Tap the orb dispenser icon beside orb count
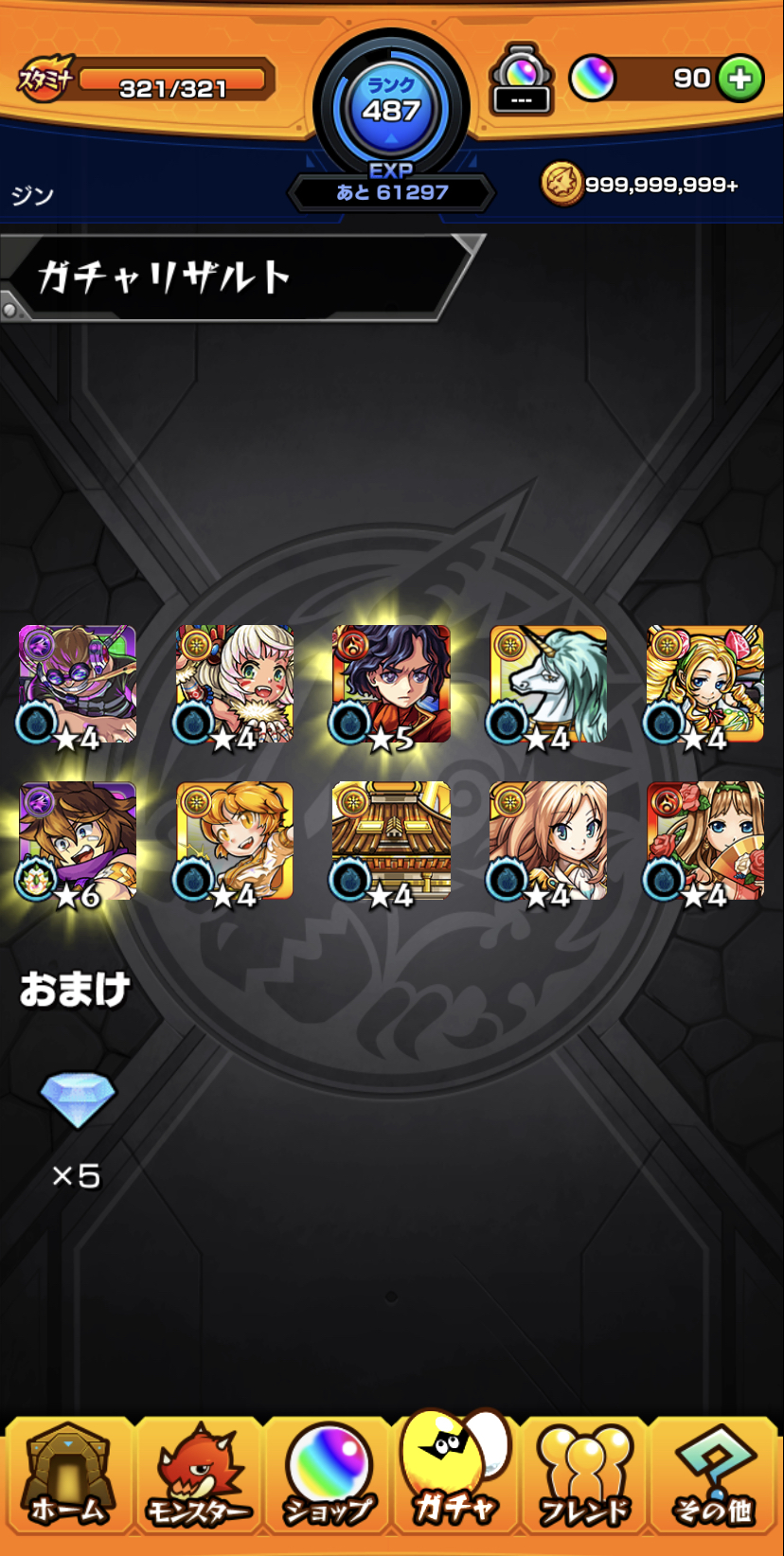784x1556 pixels. click(x=522, y=80)
